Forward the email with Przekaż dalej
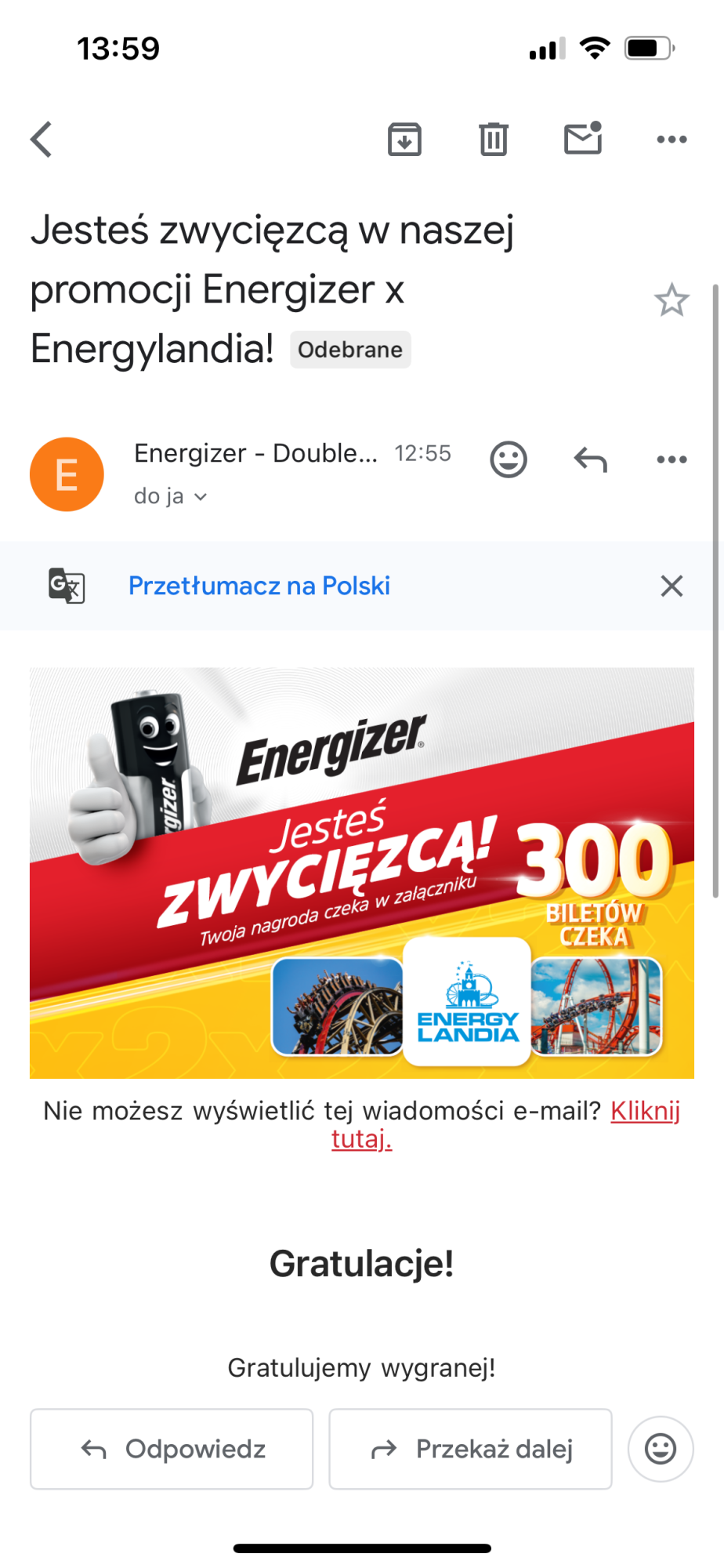724x1568 pixels. click(470, 1449)
